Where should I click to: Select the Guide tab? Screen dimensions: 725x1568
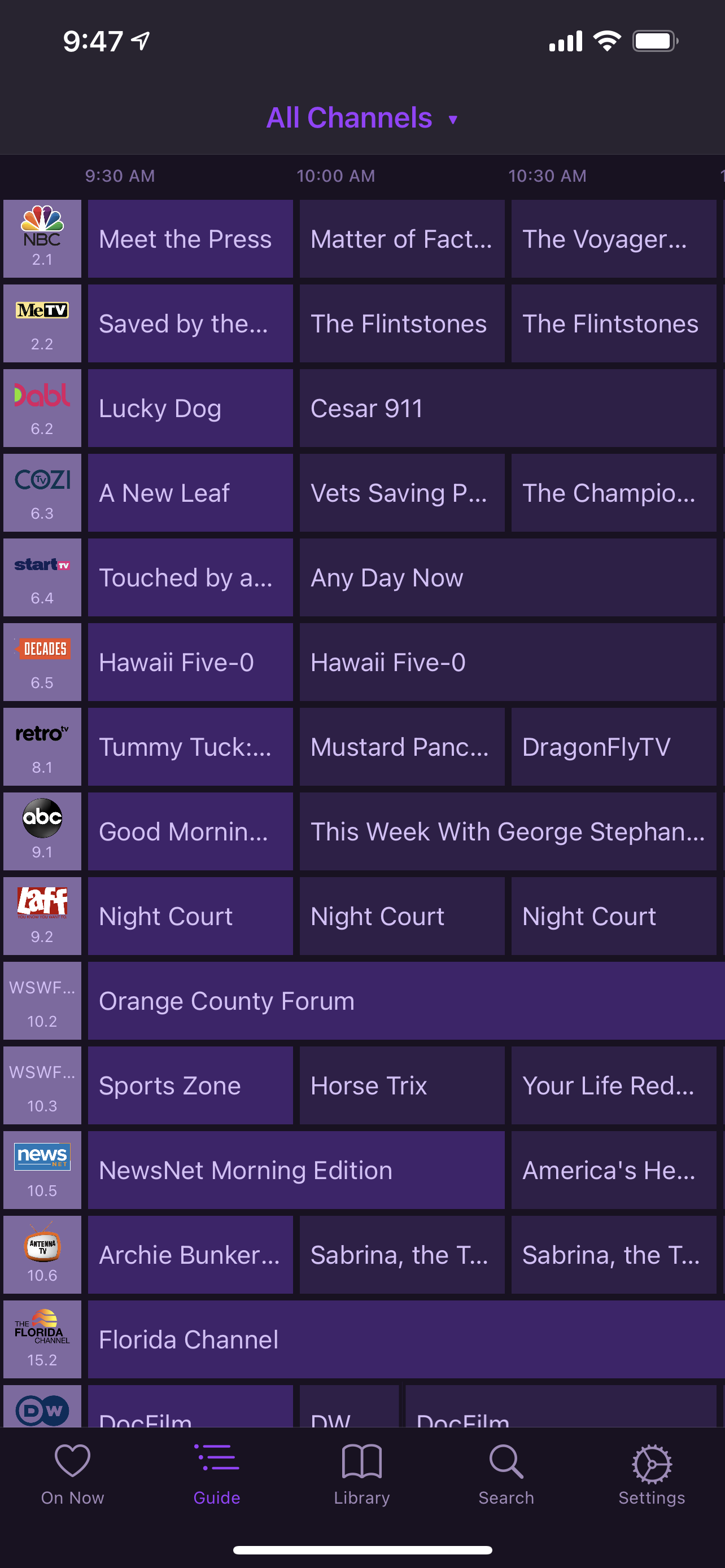click(217, 1474)
